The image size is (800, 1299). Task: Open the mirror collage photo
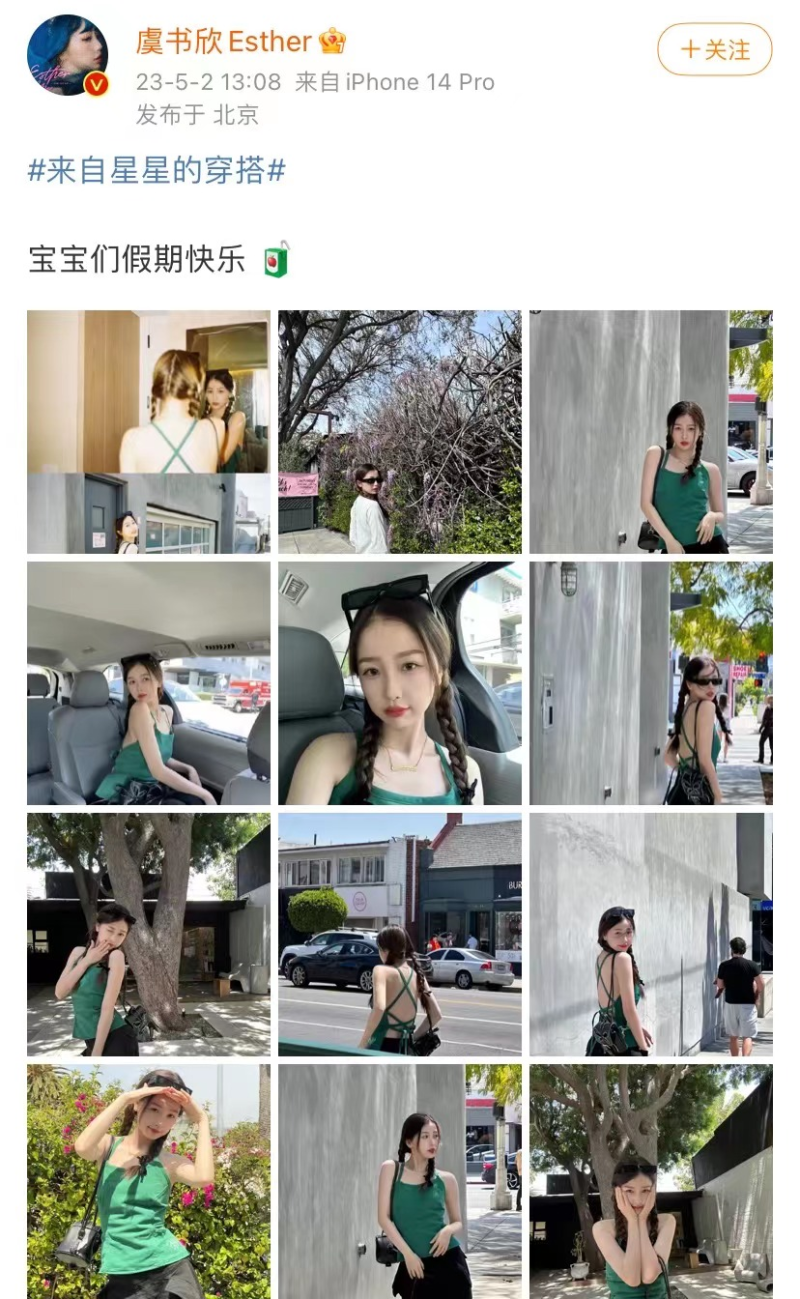point(148,431)
